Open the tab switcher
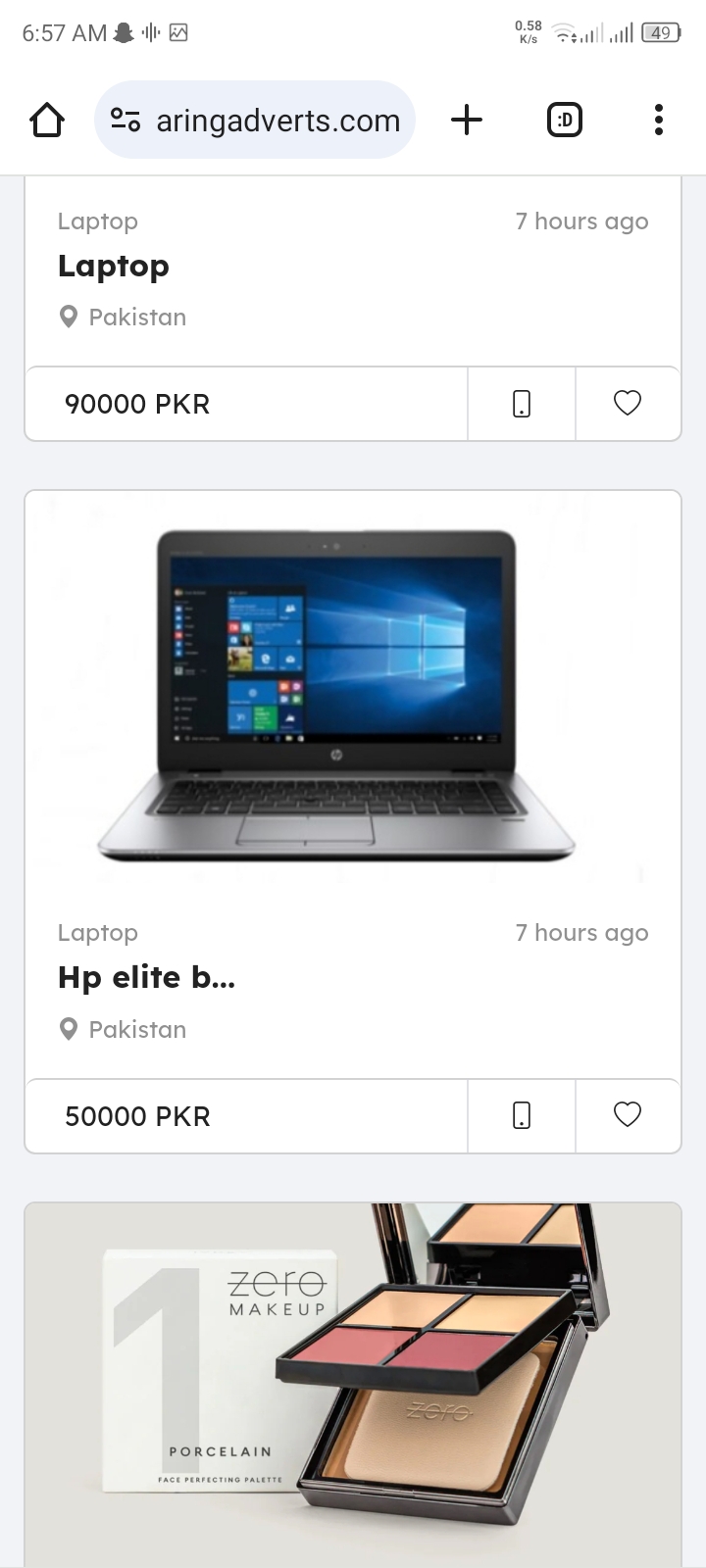The height and width of the screenshot is (1568, 706). [x=564, y=121]
